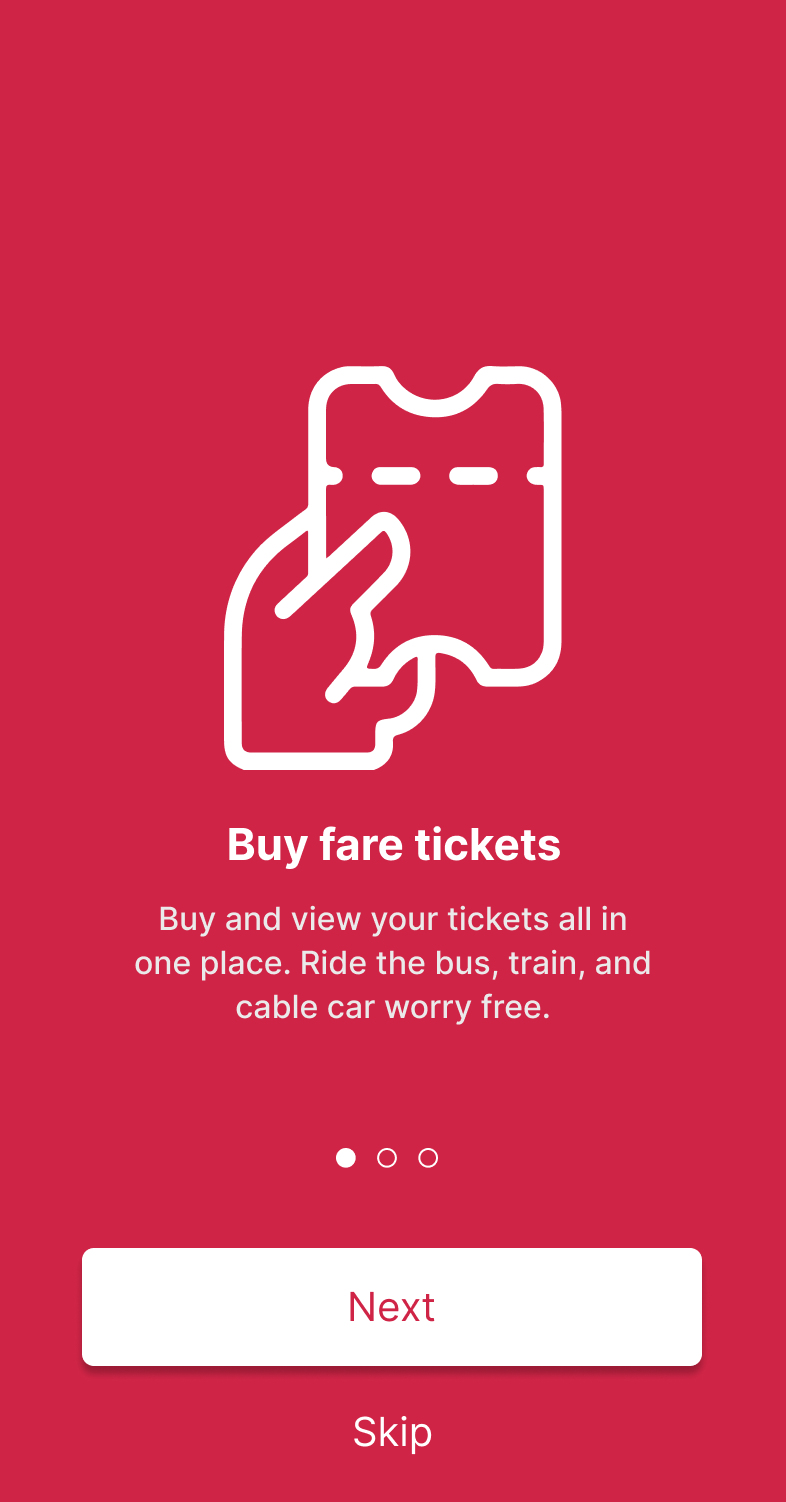Screen dimensions: 786x1502
Task: Skip the onboarding intro
Action: pyautogui.click(x=392, y=1432)
